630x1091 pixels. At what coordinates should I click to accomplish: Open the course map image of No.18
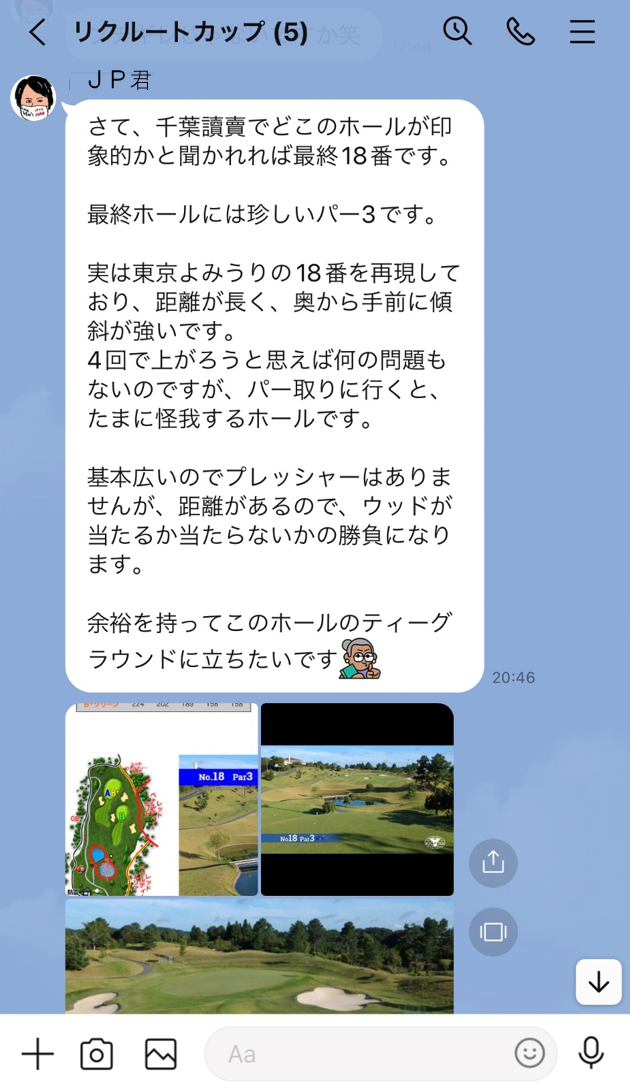(161, 799)
